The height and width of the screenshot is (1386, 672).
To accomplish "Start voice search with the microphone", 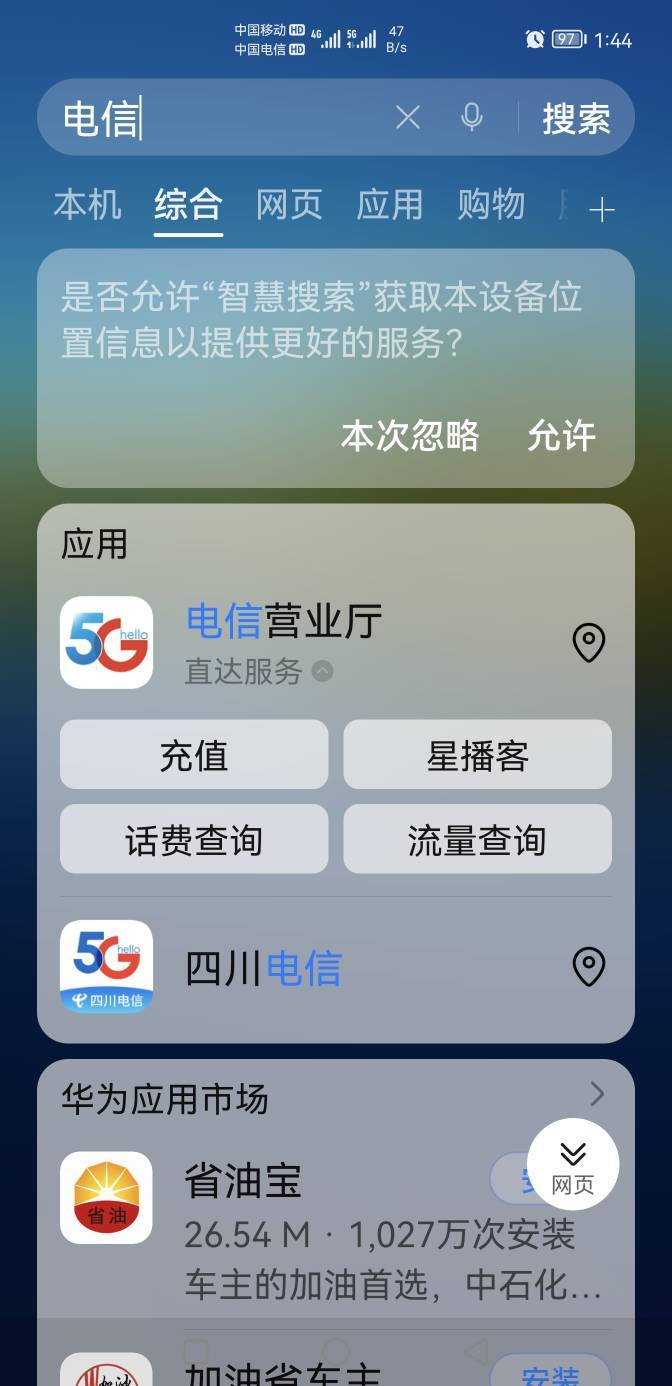I will pyautogui.click(x=472, y=118).
